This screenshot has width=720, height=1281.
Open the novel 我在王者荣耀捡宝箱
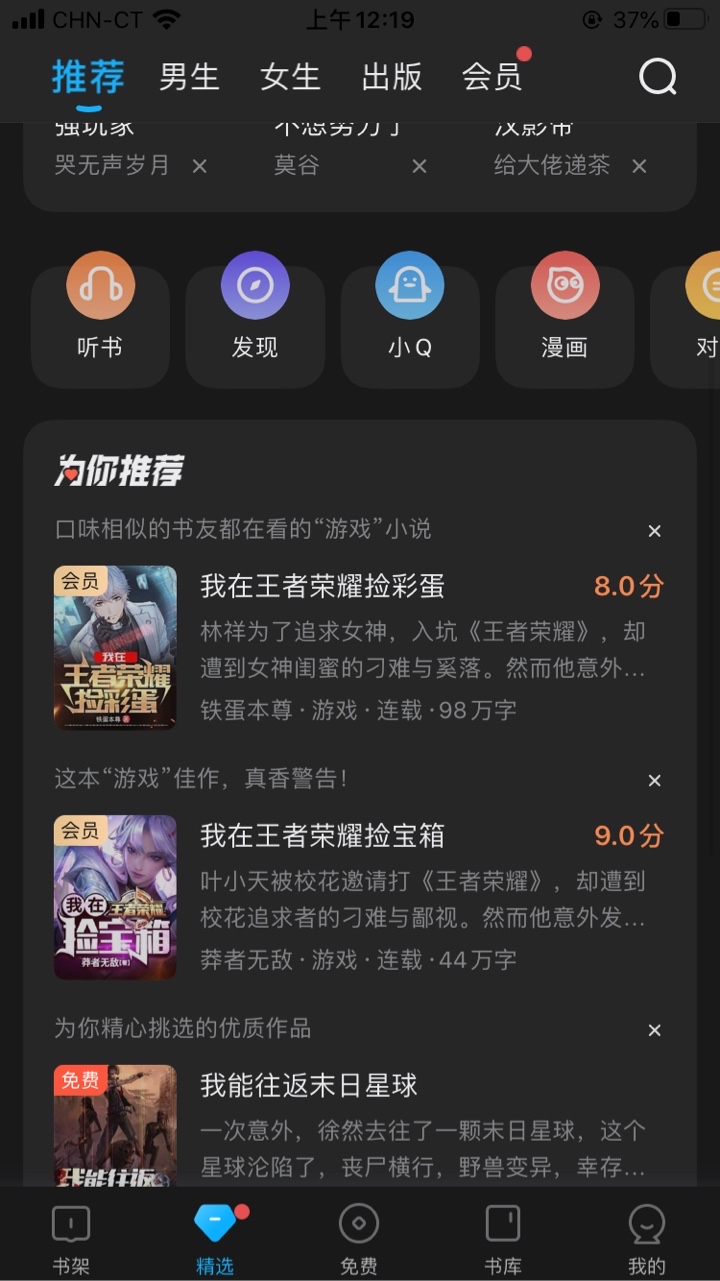[x=322, y=836]
